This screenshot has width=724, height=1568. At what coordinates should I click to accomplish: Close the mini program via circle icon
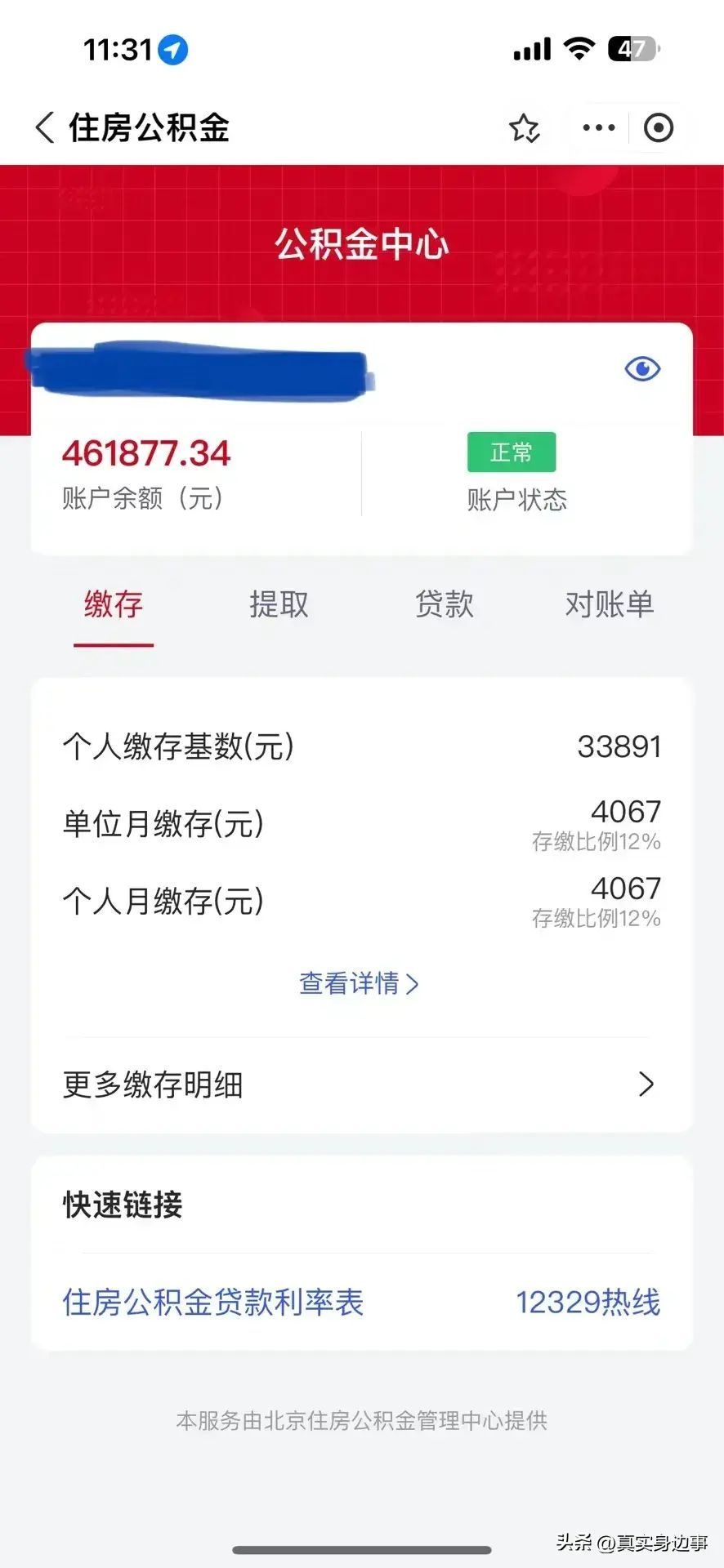click(x=658, y=127)
